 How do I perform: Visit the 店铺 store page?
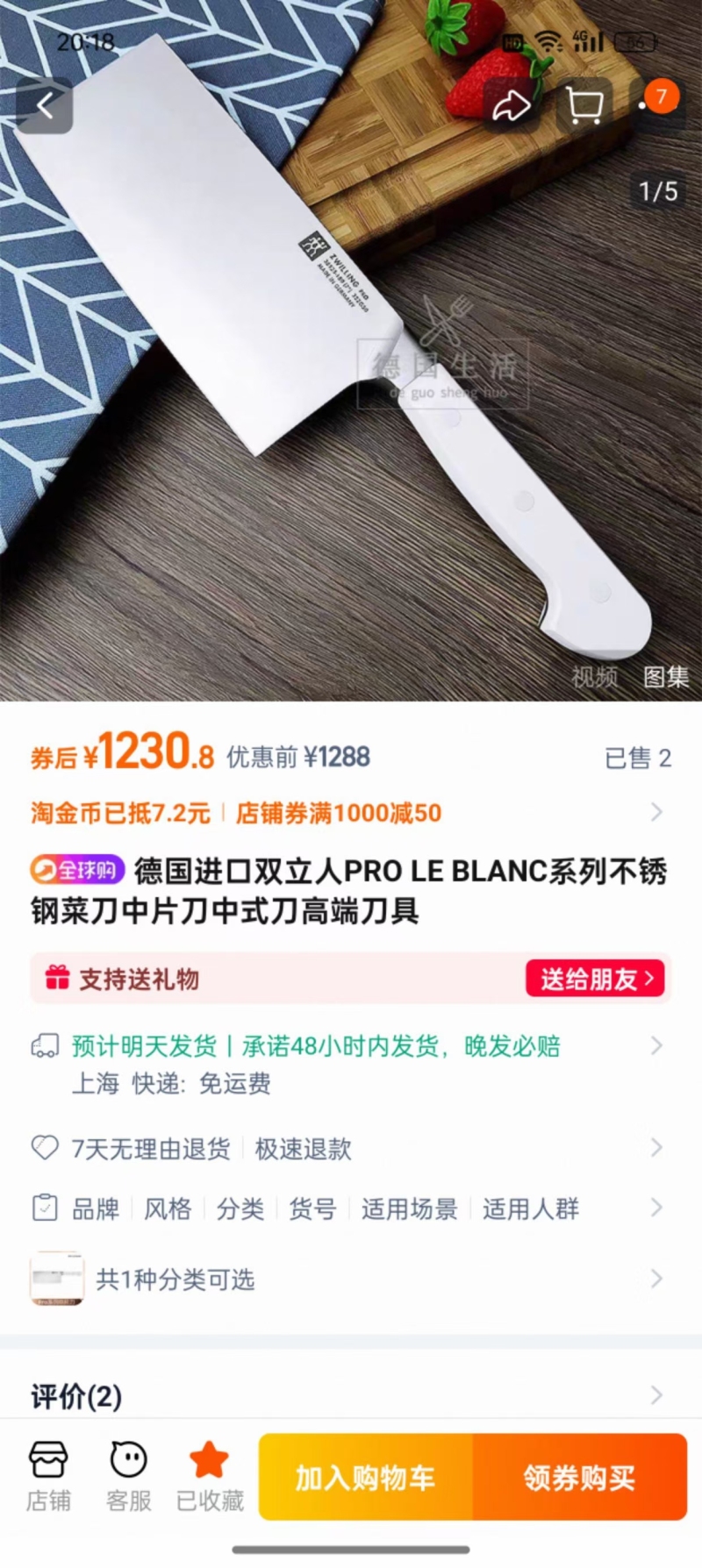pos(48,1477)
